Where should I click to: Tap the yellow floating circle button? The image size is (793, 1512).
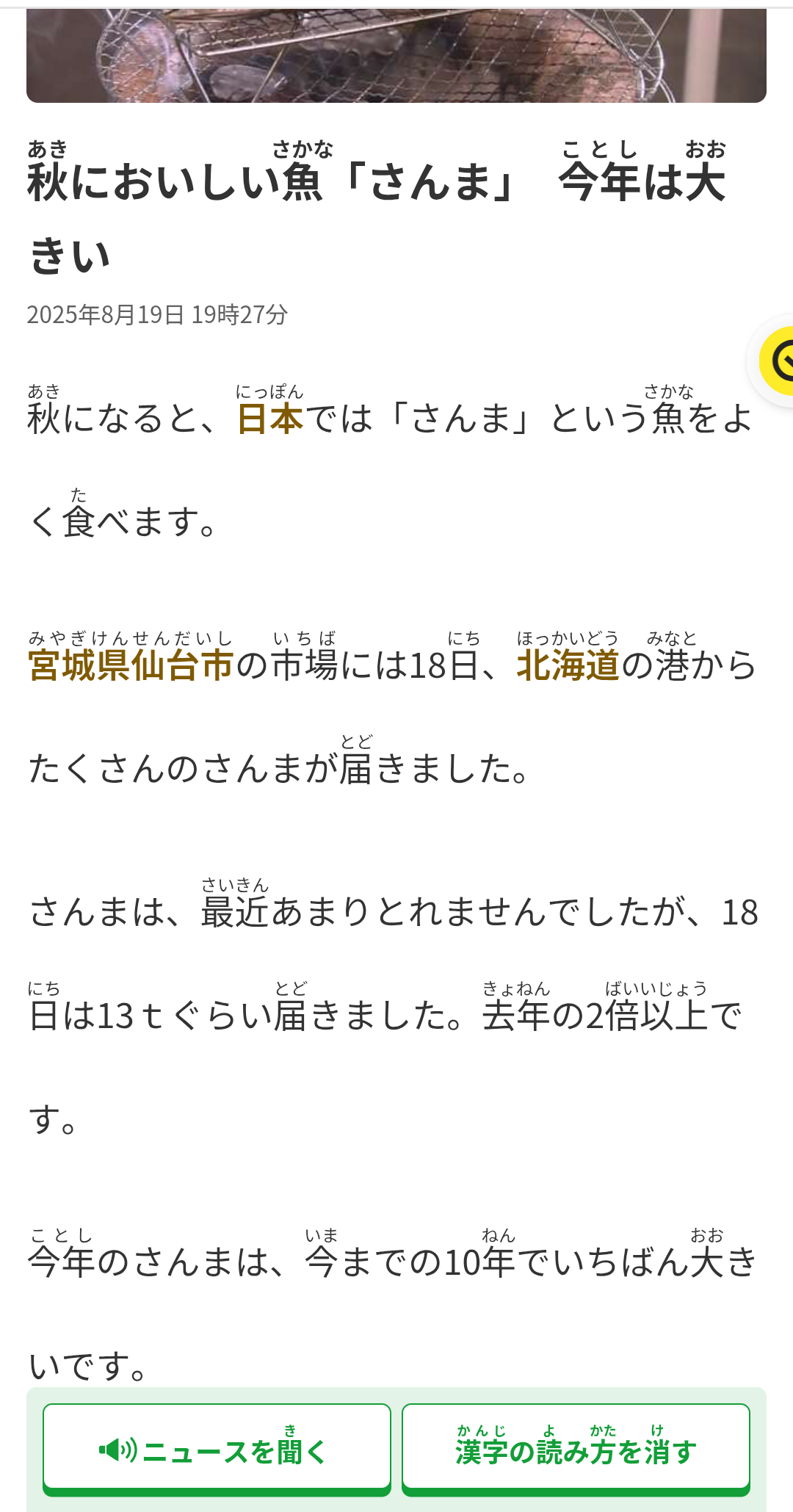tap(775, 361)
